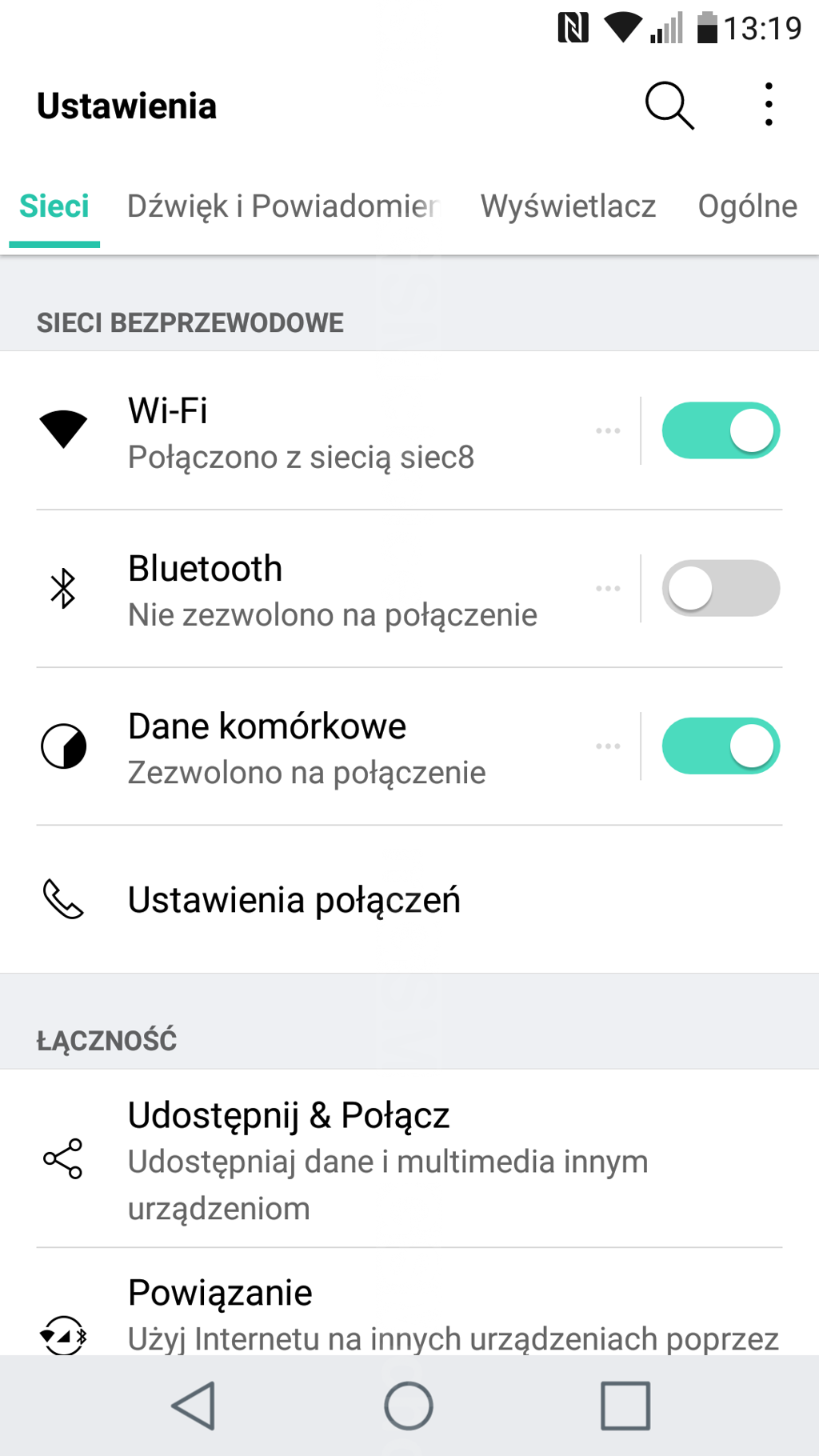Switch to the Dźwięk i Powiadomienia tab
The width and height of the screenshot is (819, 1456).
pos(284,206)
